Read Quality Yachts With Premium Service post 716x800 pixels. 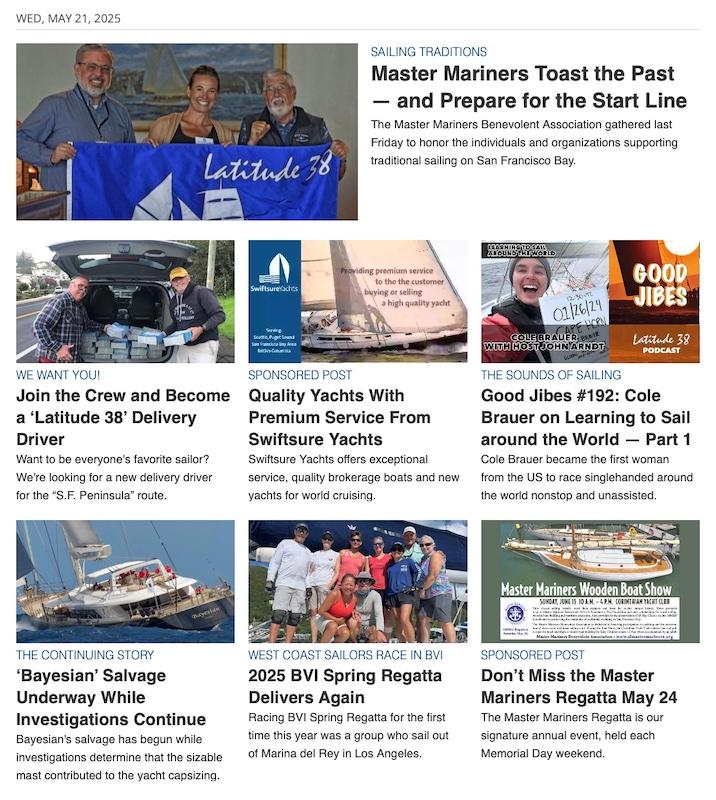tap(340, 417)
